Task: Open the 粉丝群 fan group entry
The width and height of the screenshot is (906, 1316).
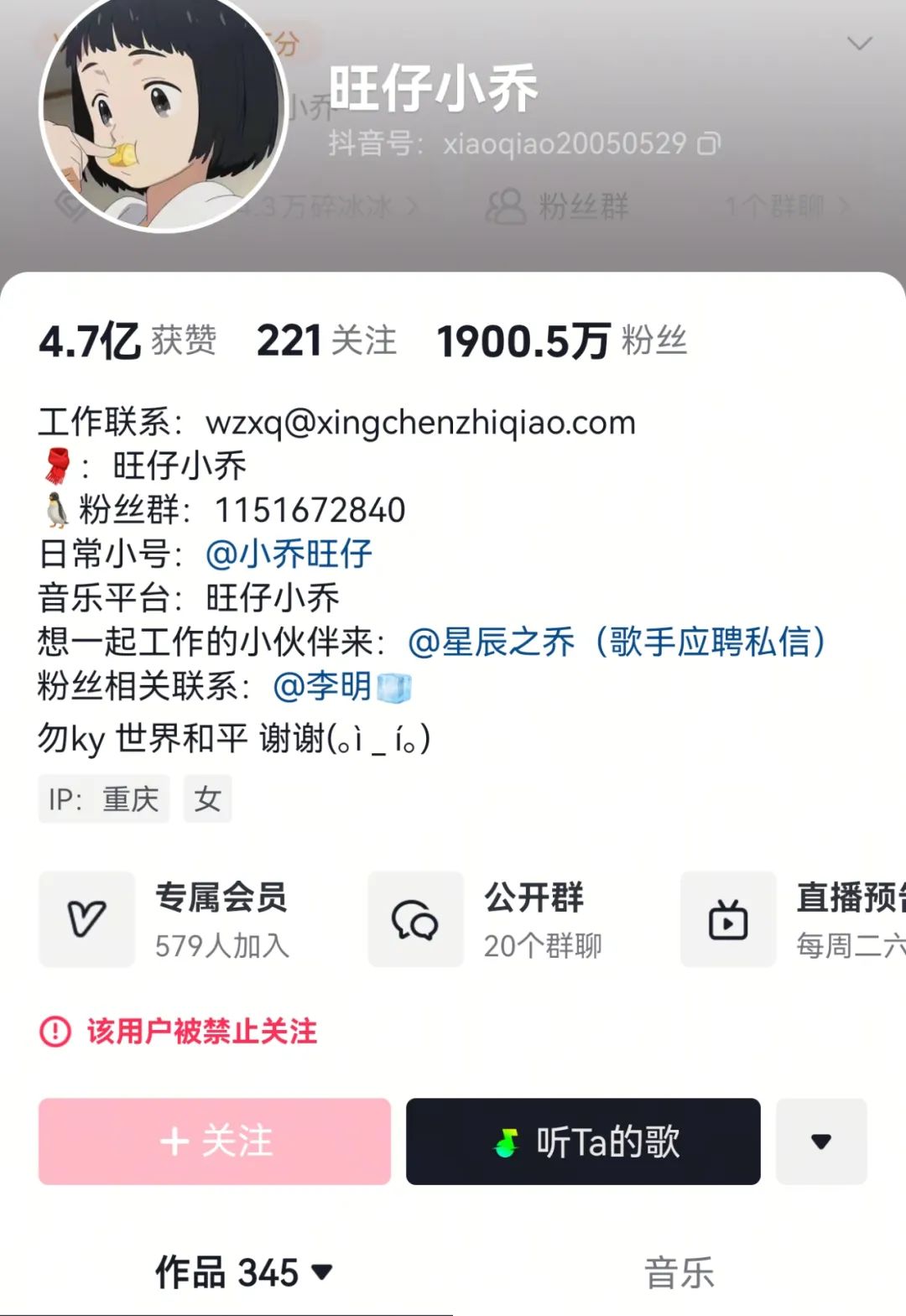Action: pyautogui.click(x=558, y=206)
